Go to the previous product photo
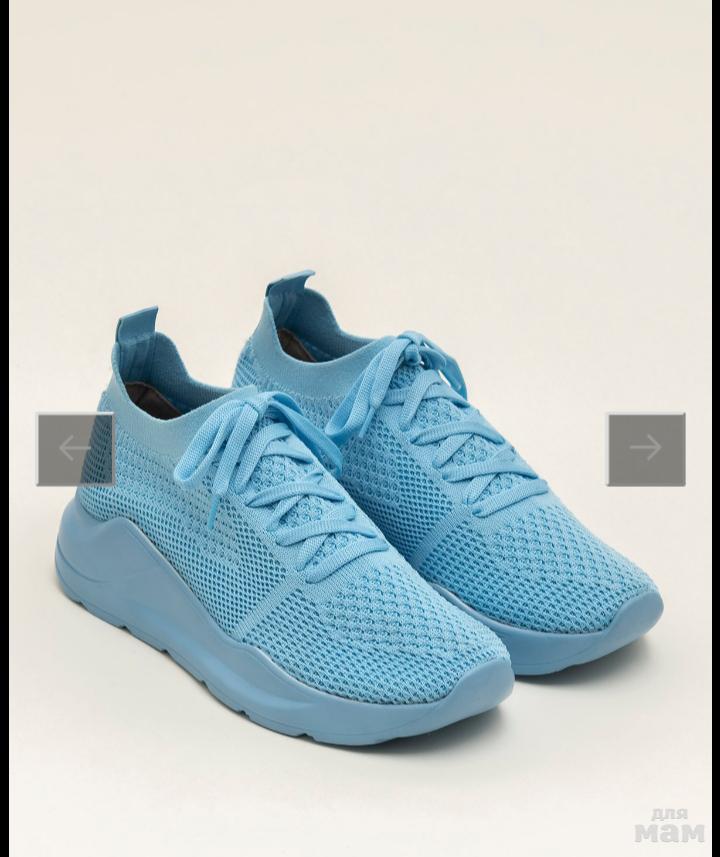Image resolution: width=720 pixels, height=857 pixels. coord(75,449)
